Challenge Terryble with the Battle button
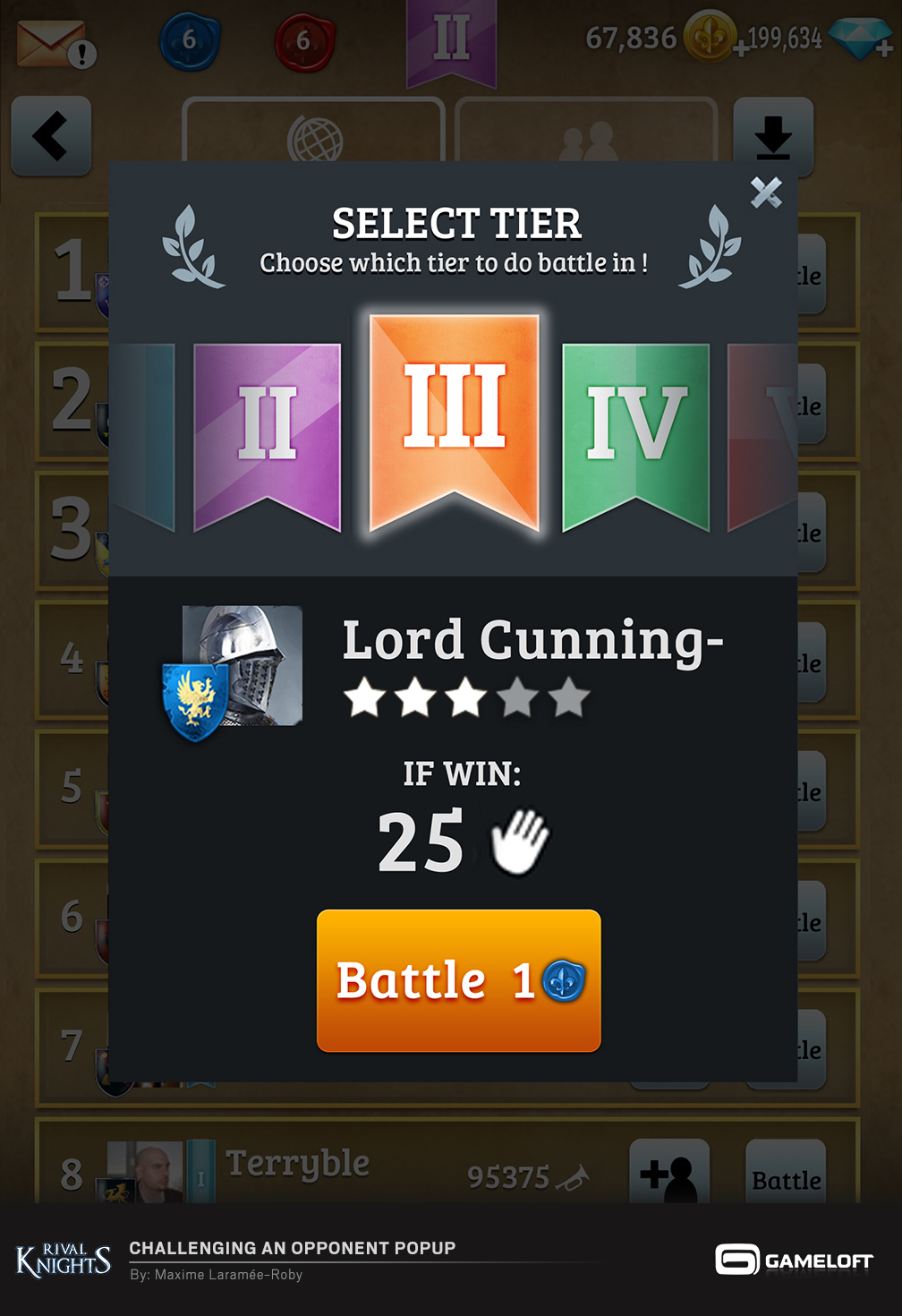 pyautogui.click(x=786, y=1176)
